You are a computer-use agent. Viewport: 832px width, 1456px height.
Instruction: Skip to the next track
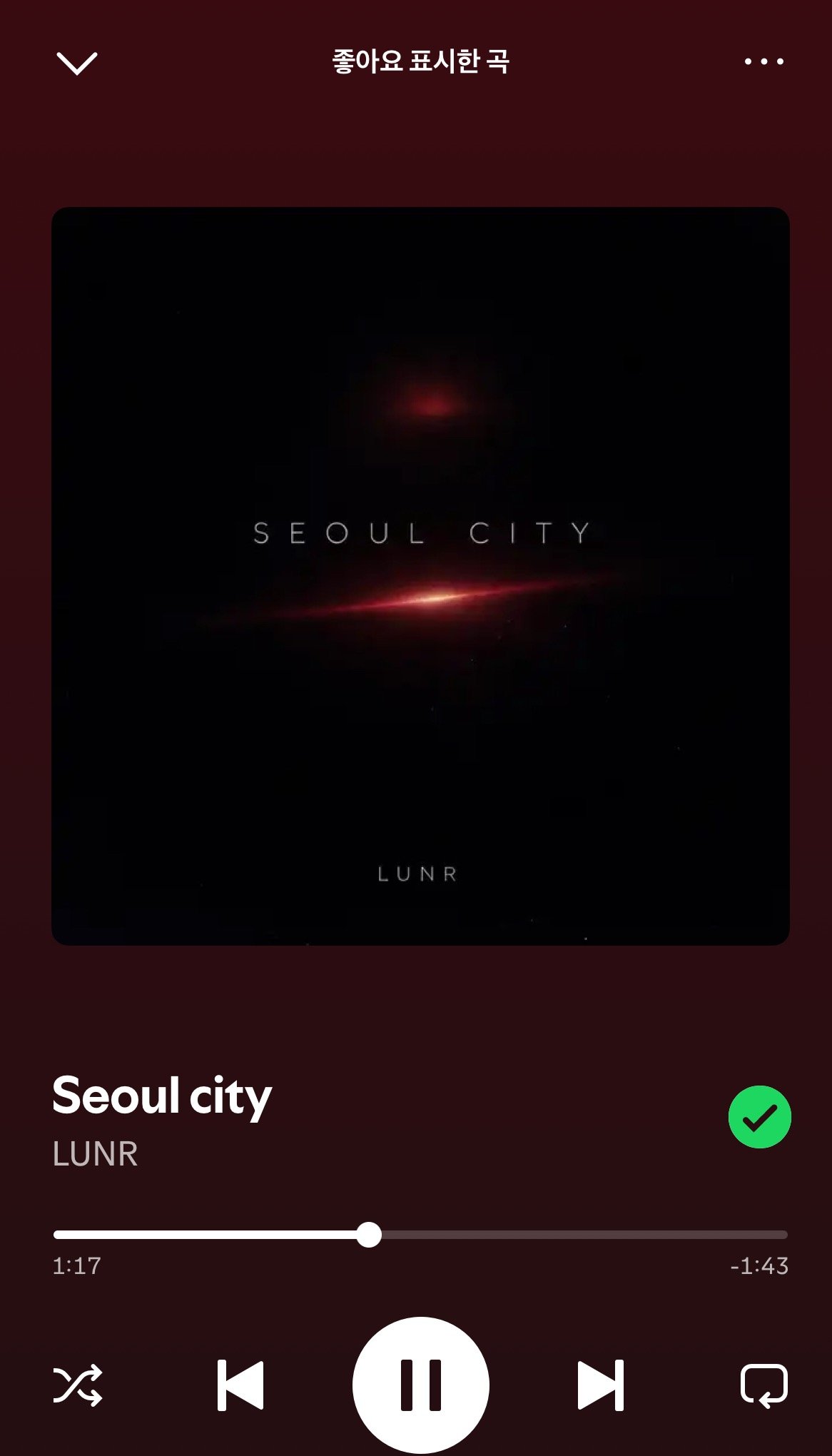(x=600, y=1385)
